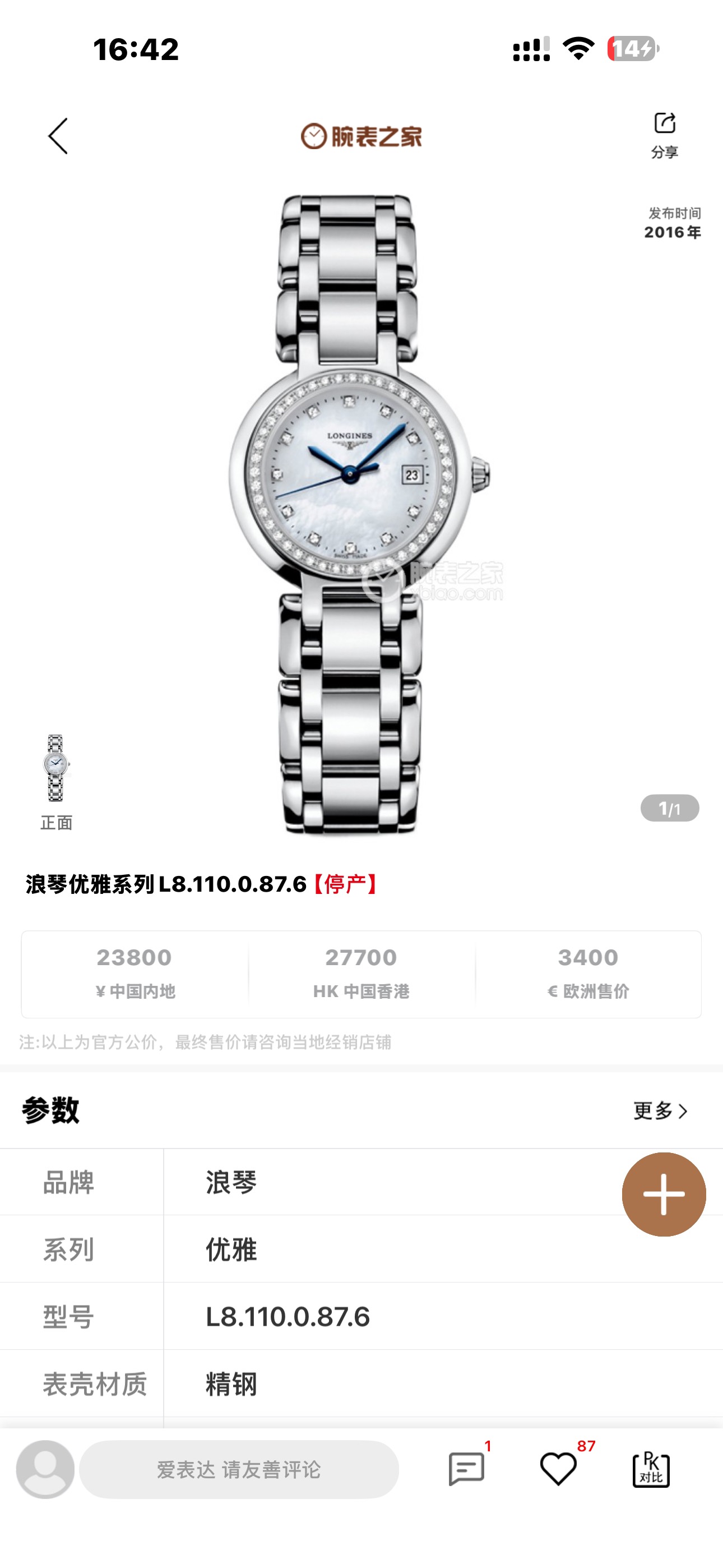The image size is (723, 1568).
Task: Share this watch page
Action: tap(664, 134)
